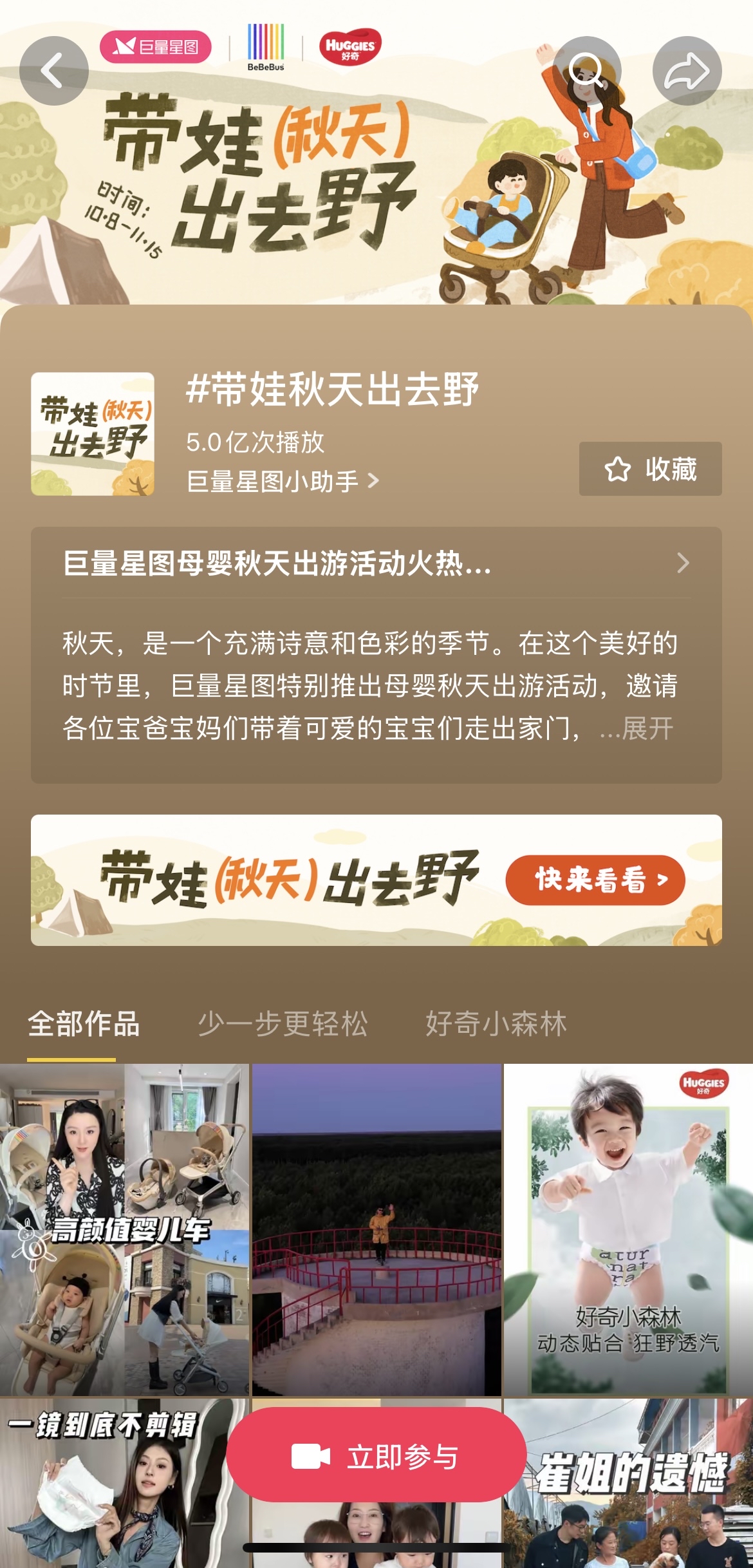Go back using the top-left arrow
Image resolution: width=753 pixels, height=1568 pixels.
(x=53, y=71)
